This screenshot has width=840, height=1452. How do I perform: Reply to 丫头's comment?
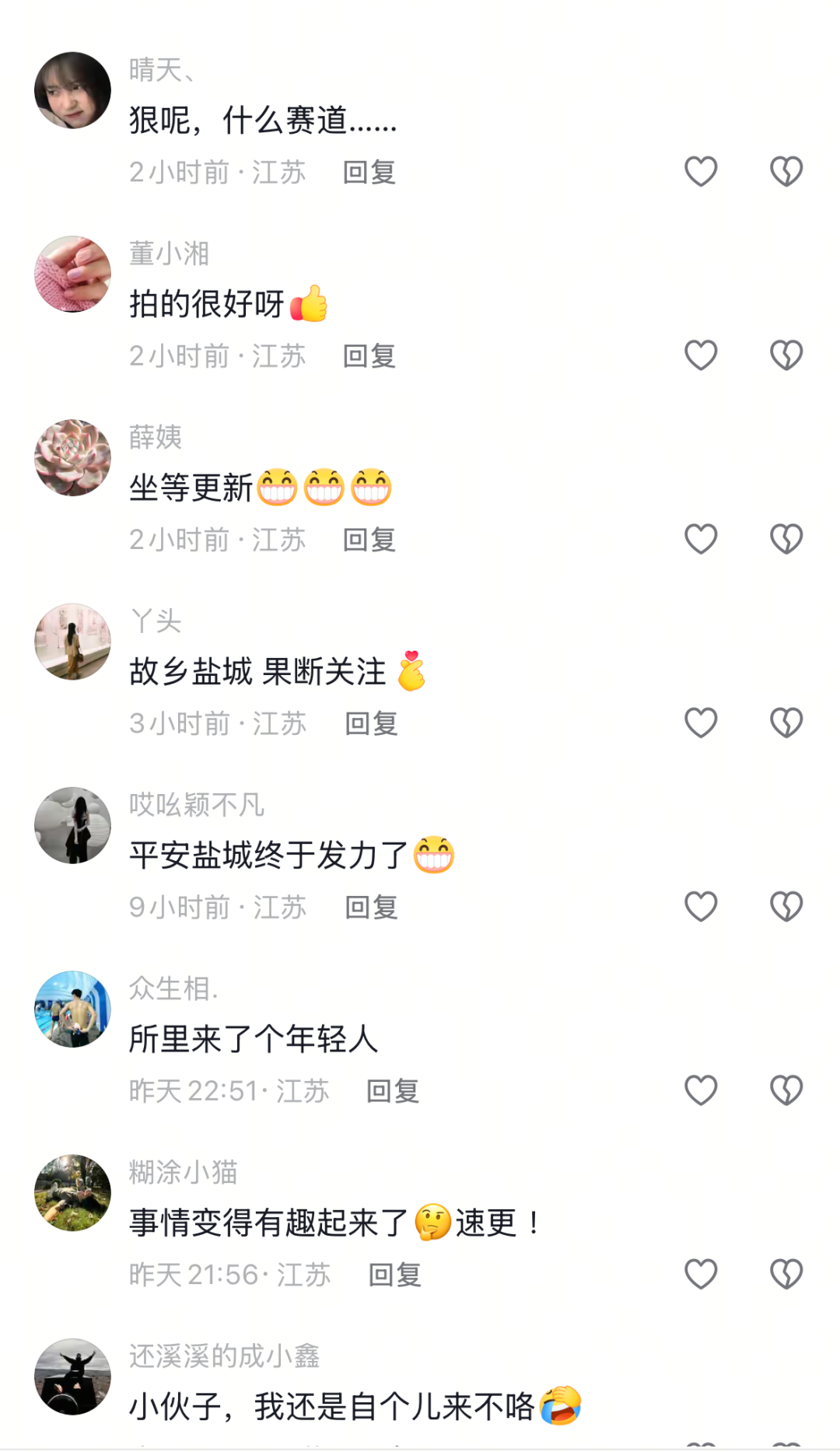tap(371, 723)
